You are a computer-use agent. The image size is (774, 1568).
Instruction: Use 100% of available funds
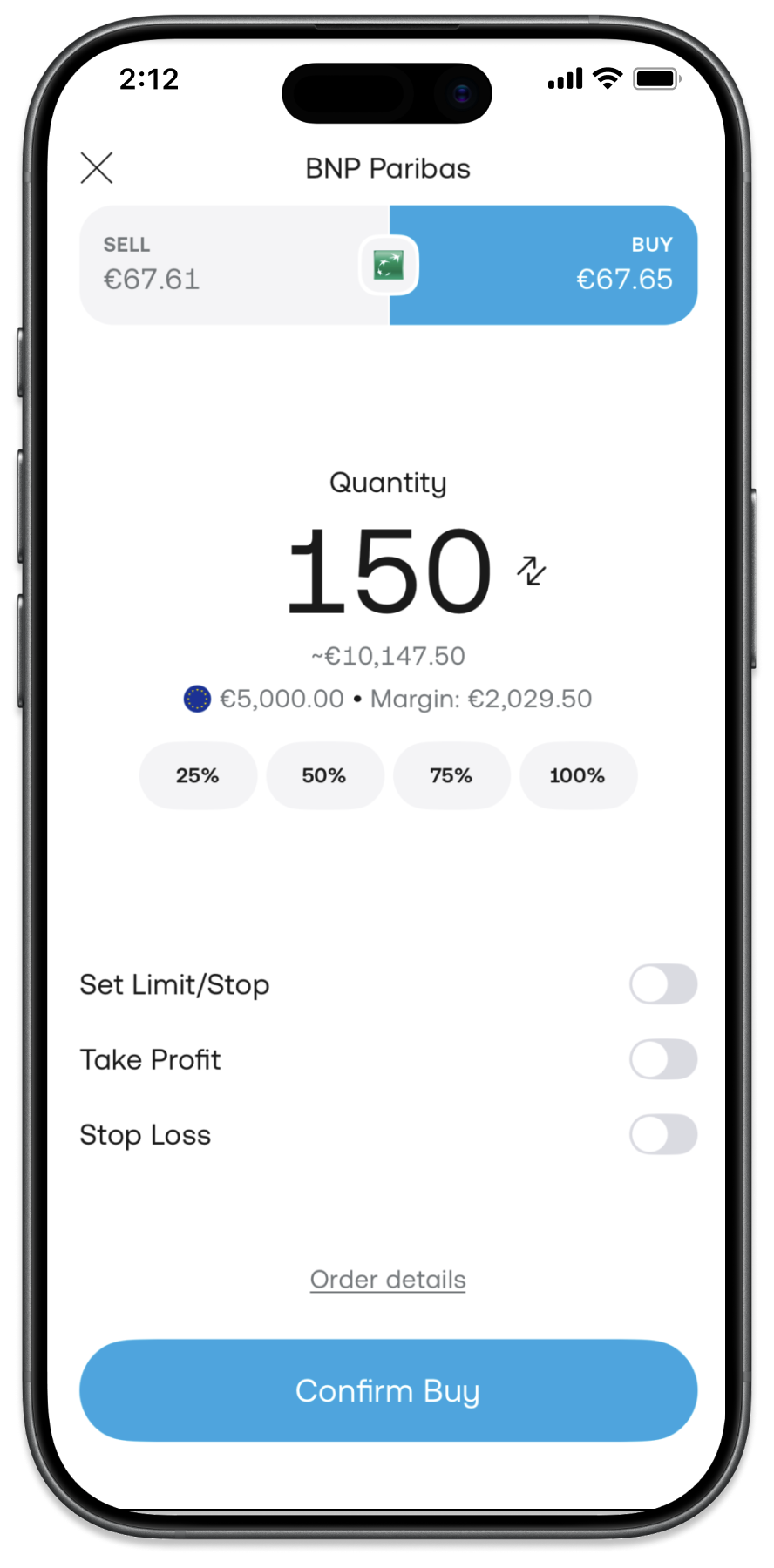577,775
